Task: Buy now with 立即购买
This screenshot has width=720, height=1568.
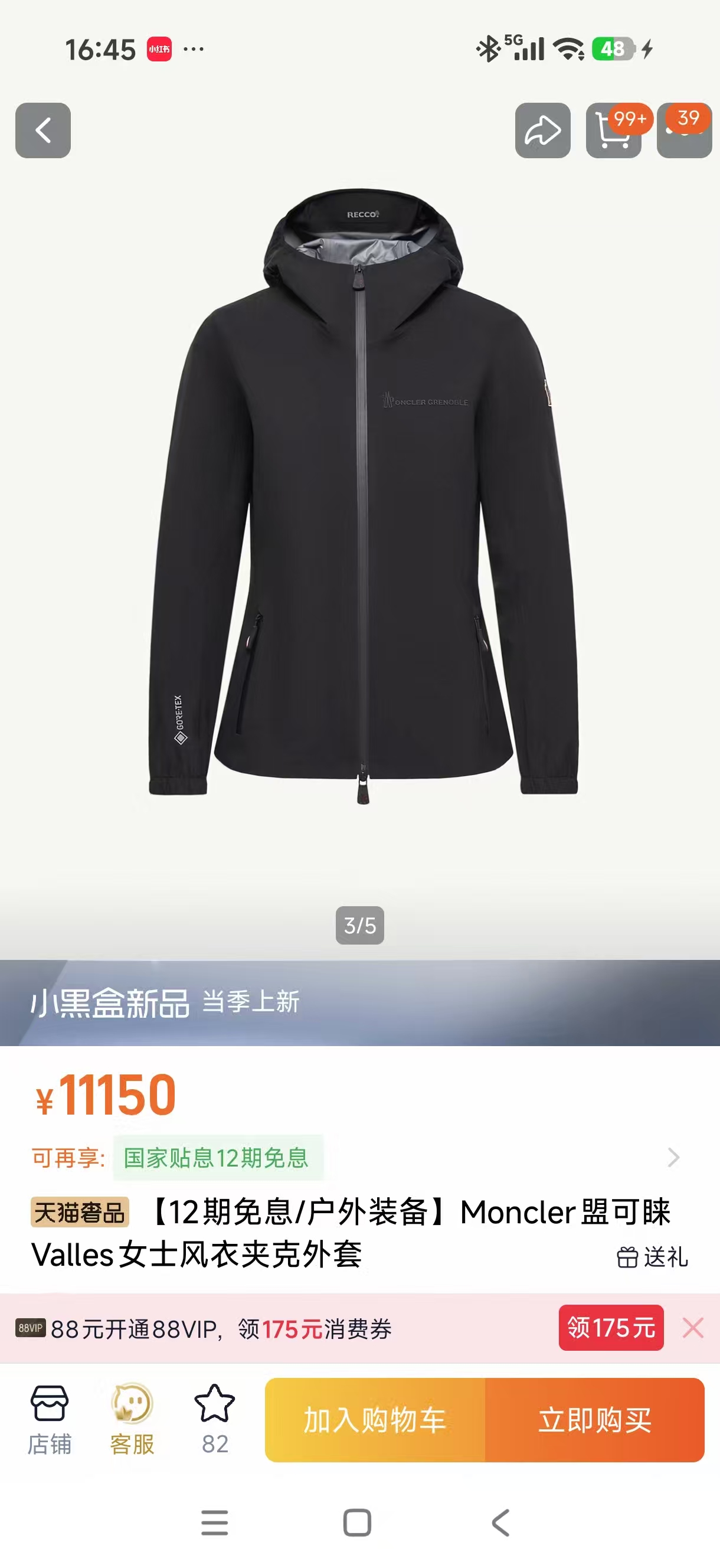Action: (x=594, y=1419)
